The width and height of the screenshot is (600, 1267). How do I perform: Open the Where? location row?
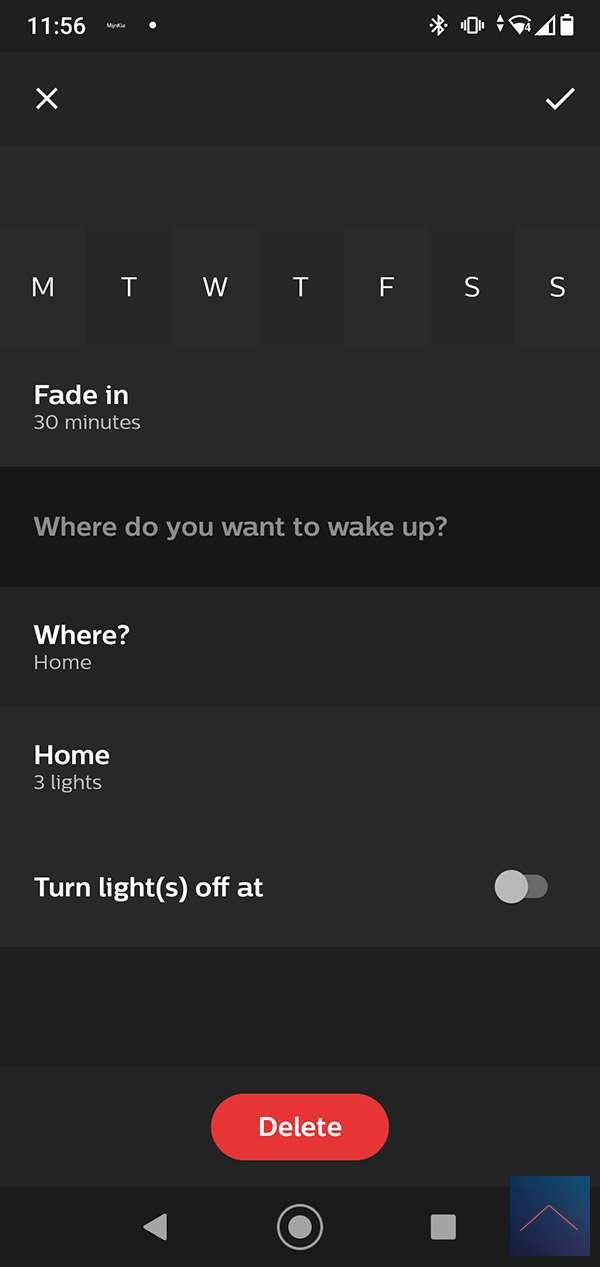300,647
